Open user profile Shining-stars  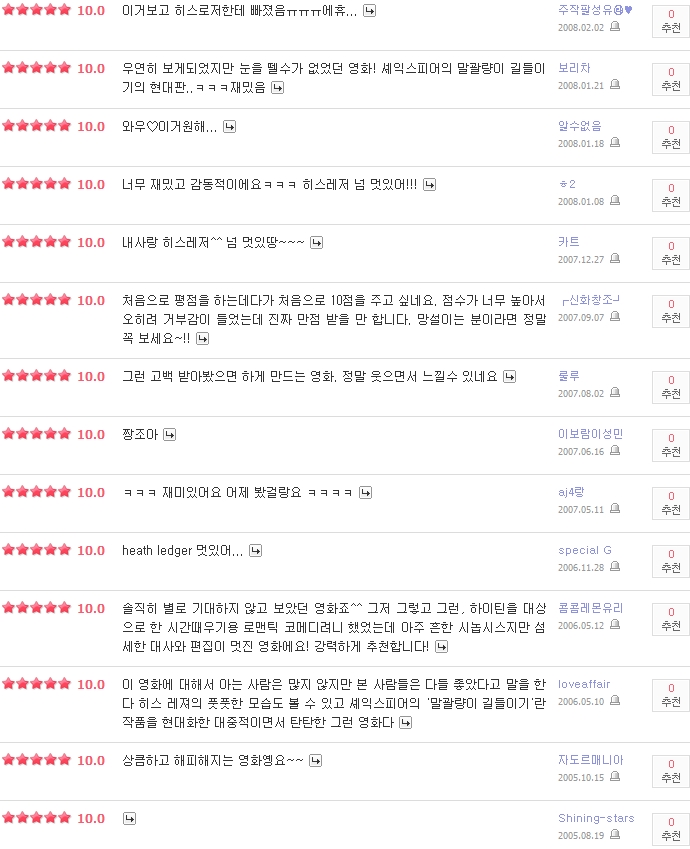pyautogui.click(x=596, y=818)
